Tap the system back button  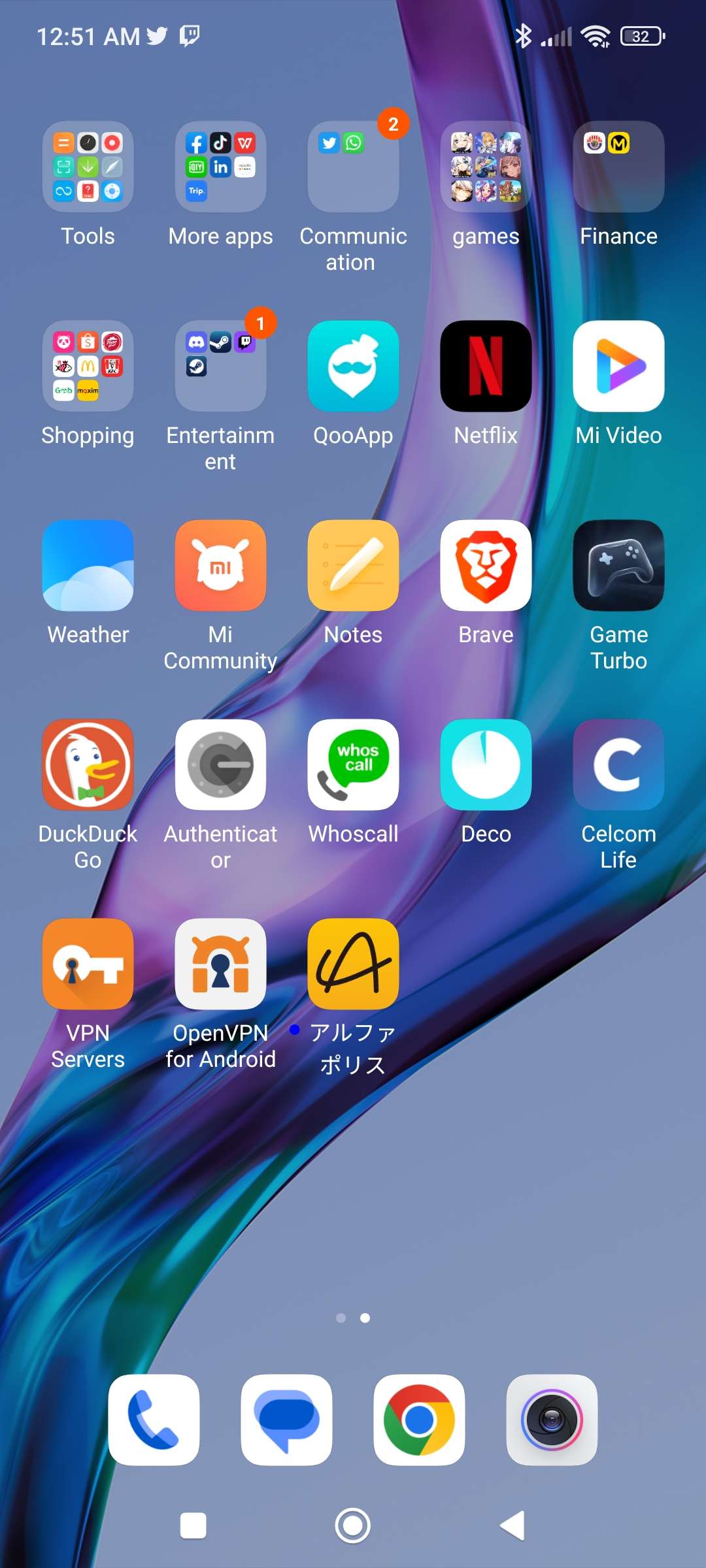tap(513, 1526)
